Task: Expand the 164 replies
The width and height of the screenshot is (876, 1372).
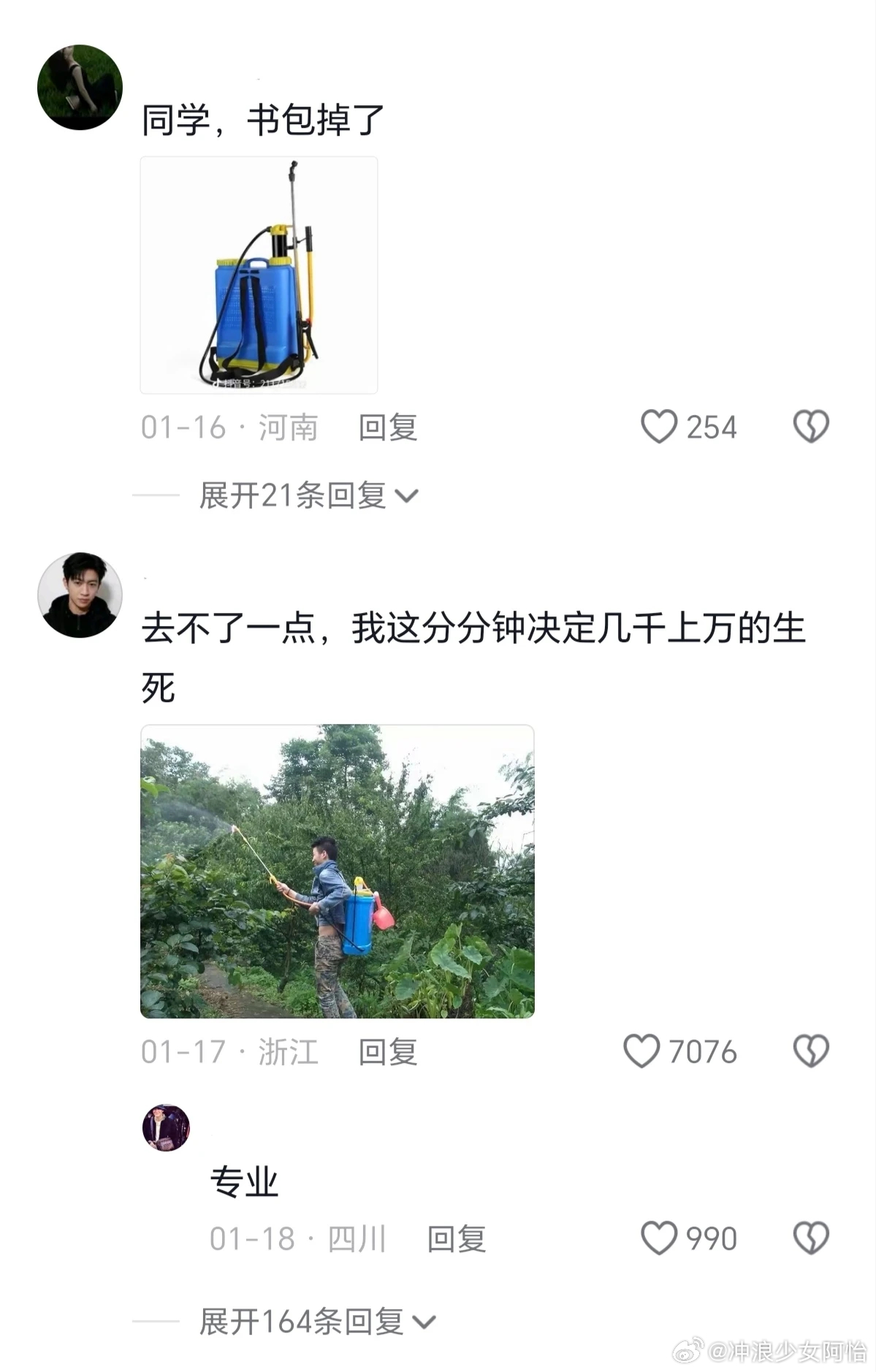Action: pos(318,1322)
